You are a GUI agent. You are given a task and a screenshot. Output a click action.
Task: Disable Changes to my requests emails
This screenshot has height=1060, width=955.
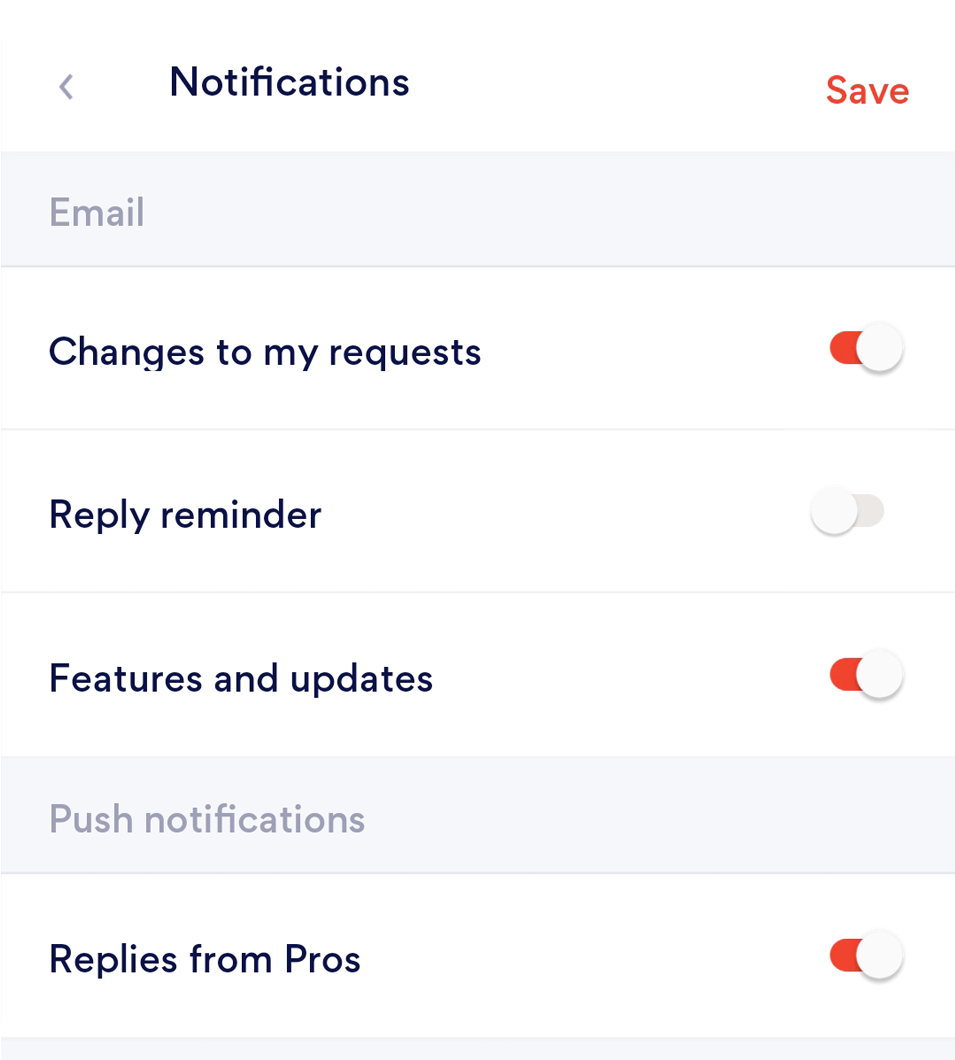(x=866, y=349)
